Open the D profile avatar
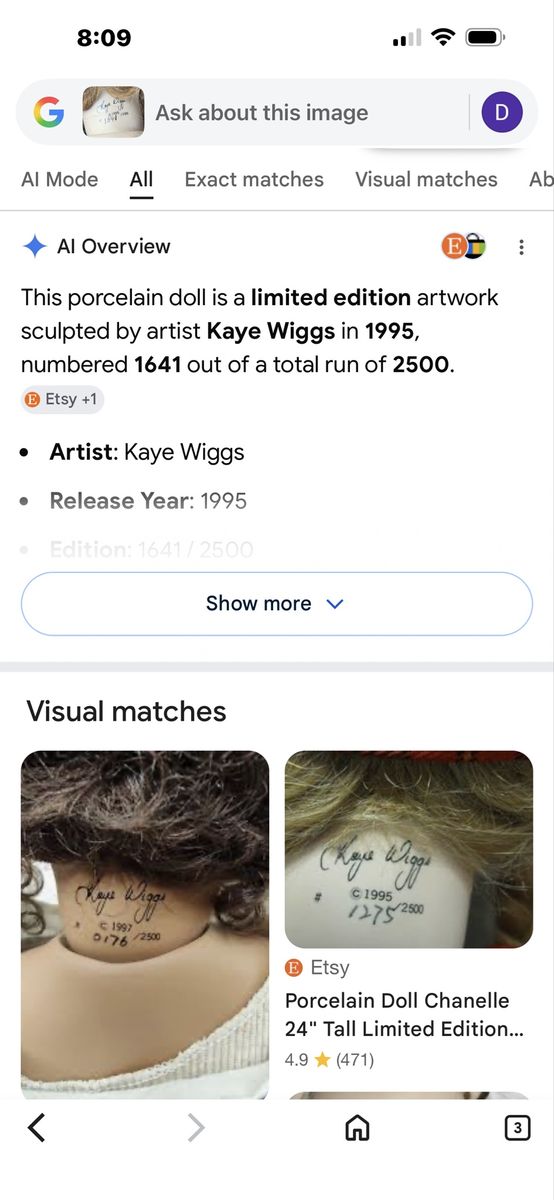 (x=502, y=113)
